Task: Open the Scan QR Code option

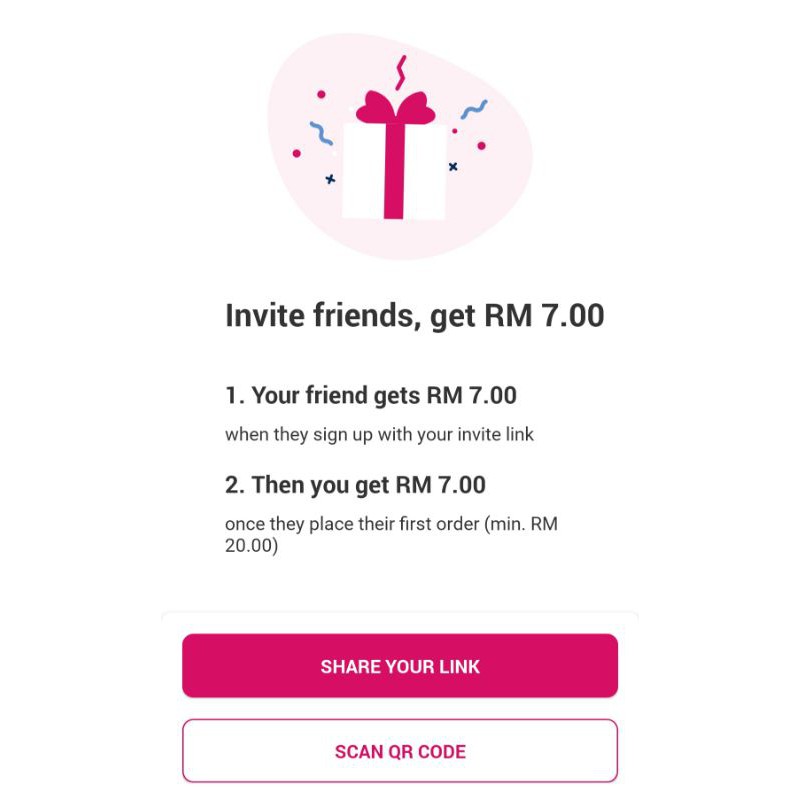Action: pos(400,751)
